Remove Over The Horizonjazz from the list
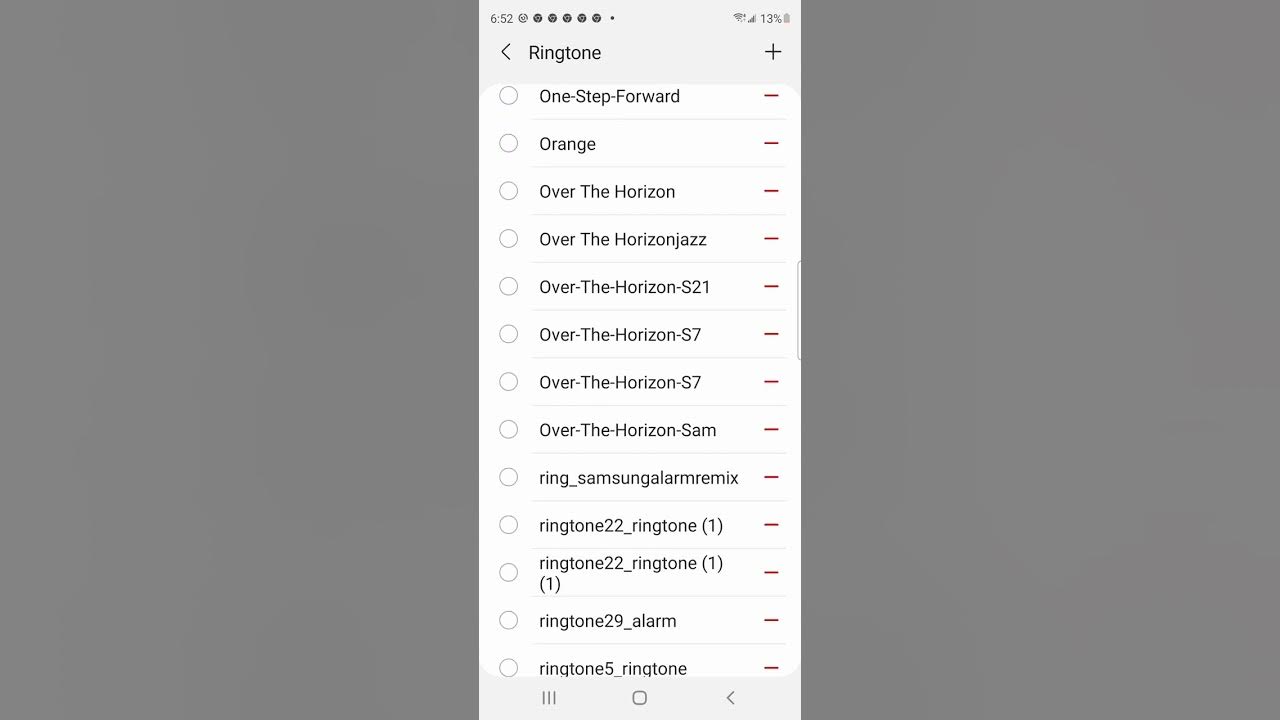The height and width of the screenshot is (720, 1280). pos(771,239)
